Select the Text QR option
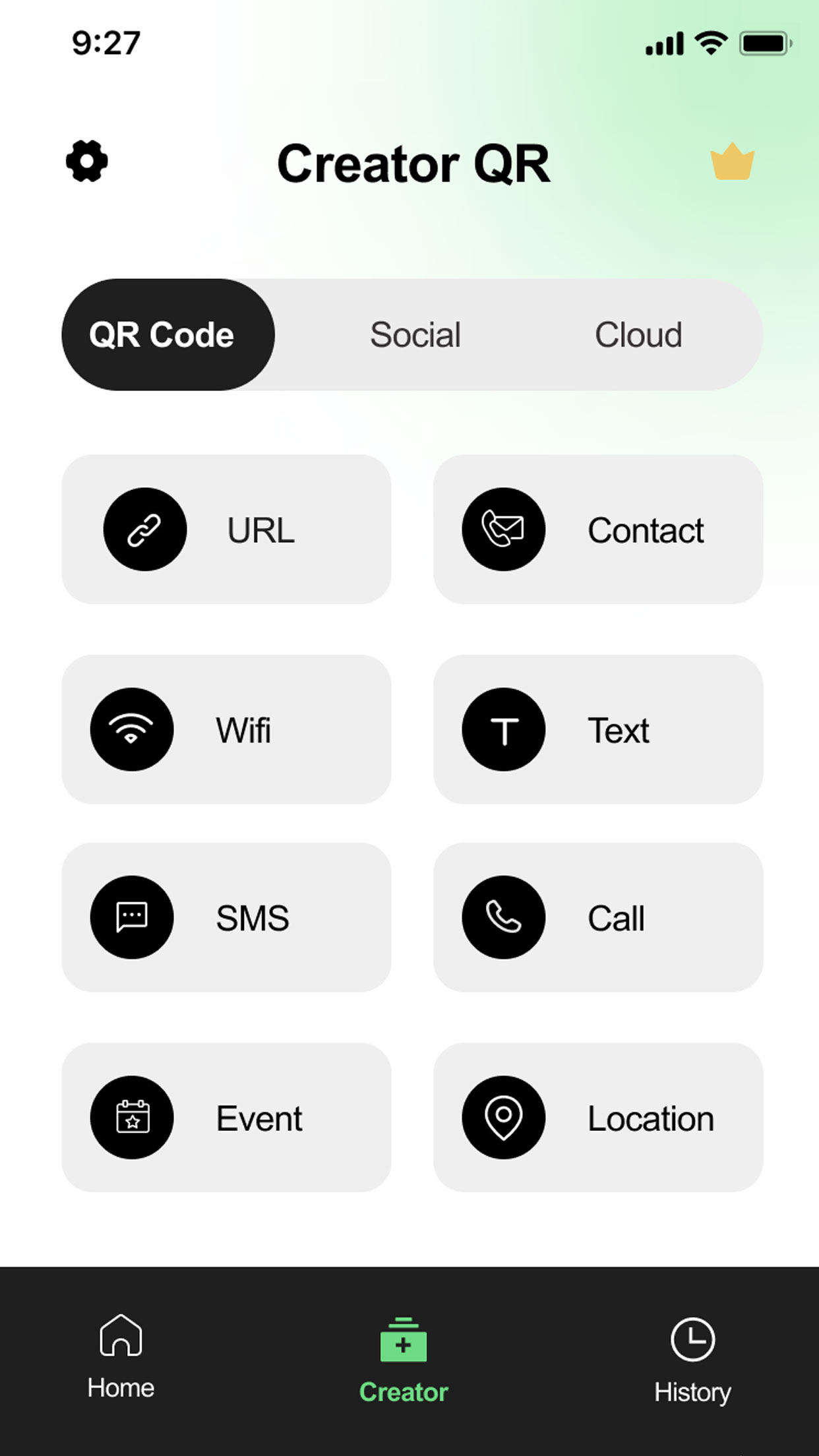Image resolution: width=819 pixels, height=1456 pixels. pos(598,729)
